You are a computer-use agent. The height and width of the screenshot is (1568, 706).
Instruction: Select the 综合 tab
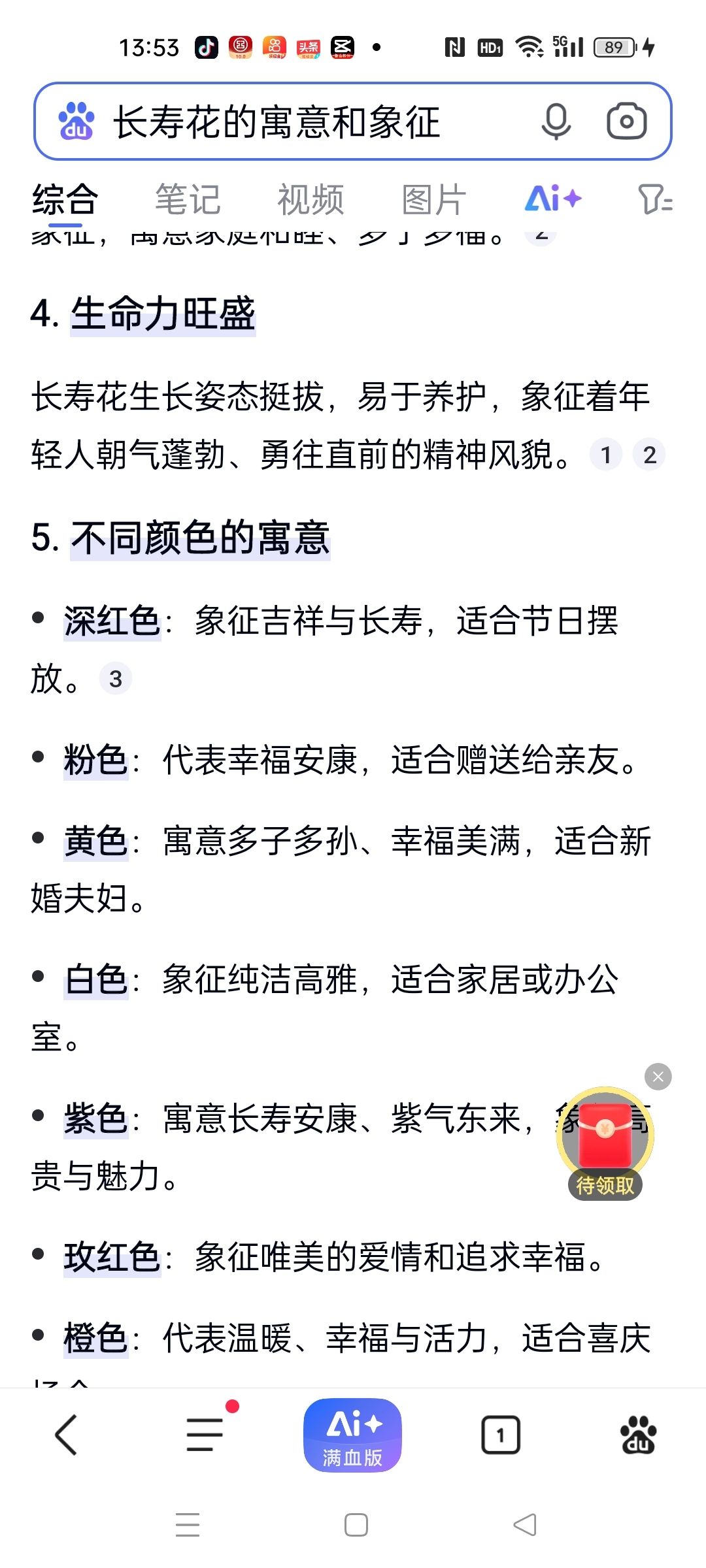65,199
